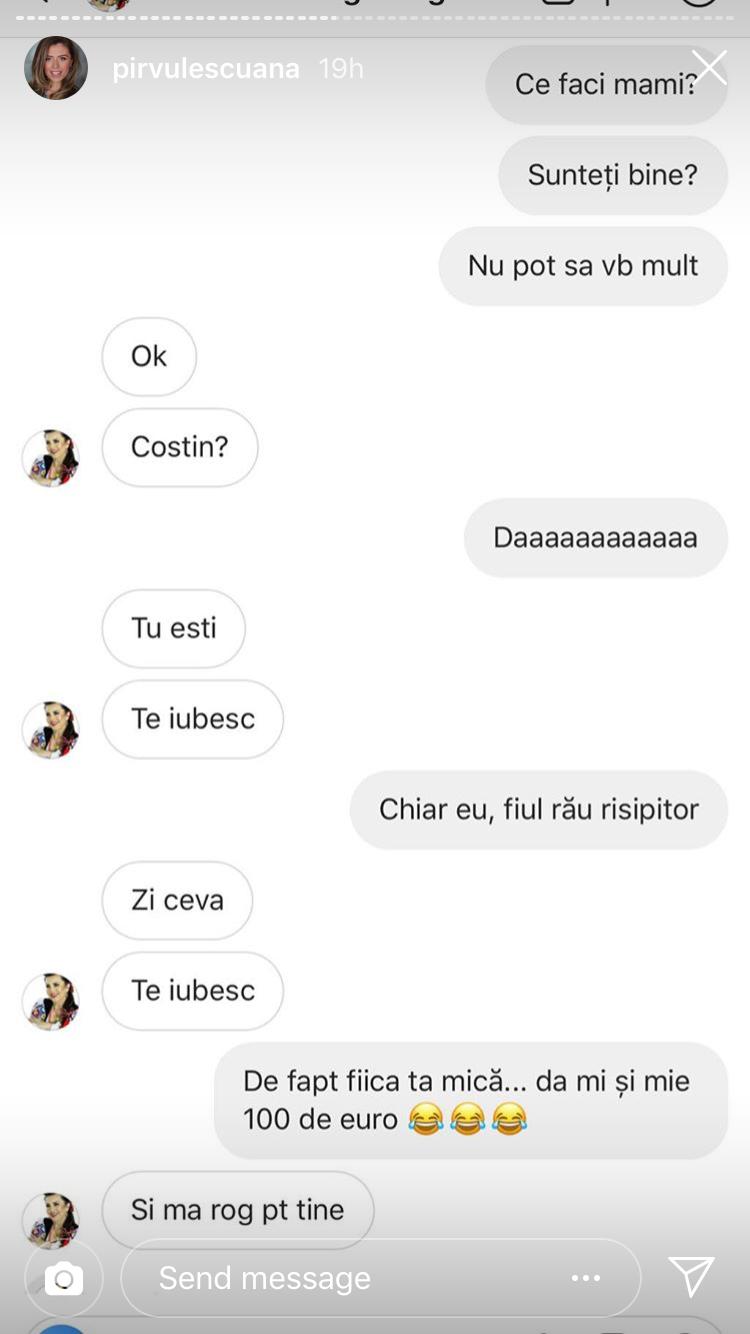Share the story via the paper plane
Viewport: 750px width, 1334px height.
pyautogui.click(x=691, y=1277)
